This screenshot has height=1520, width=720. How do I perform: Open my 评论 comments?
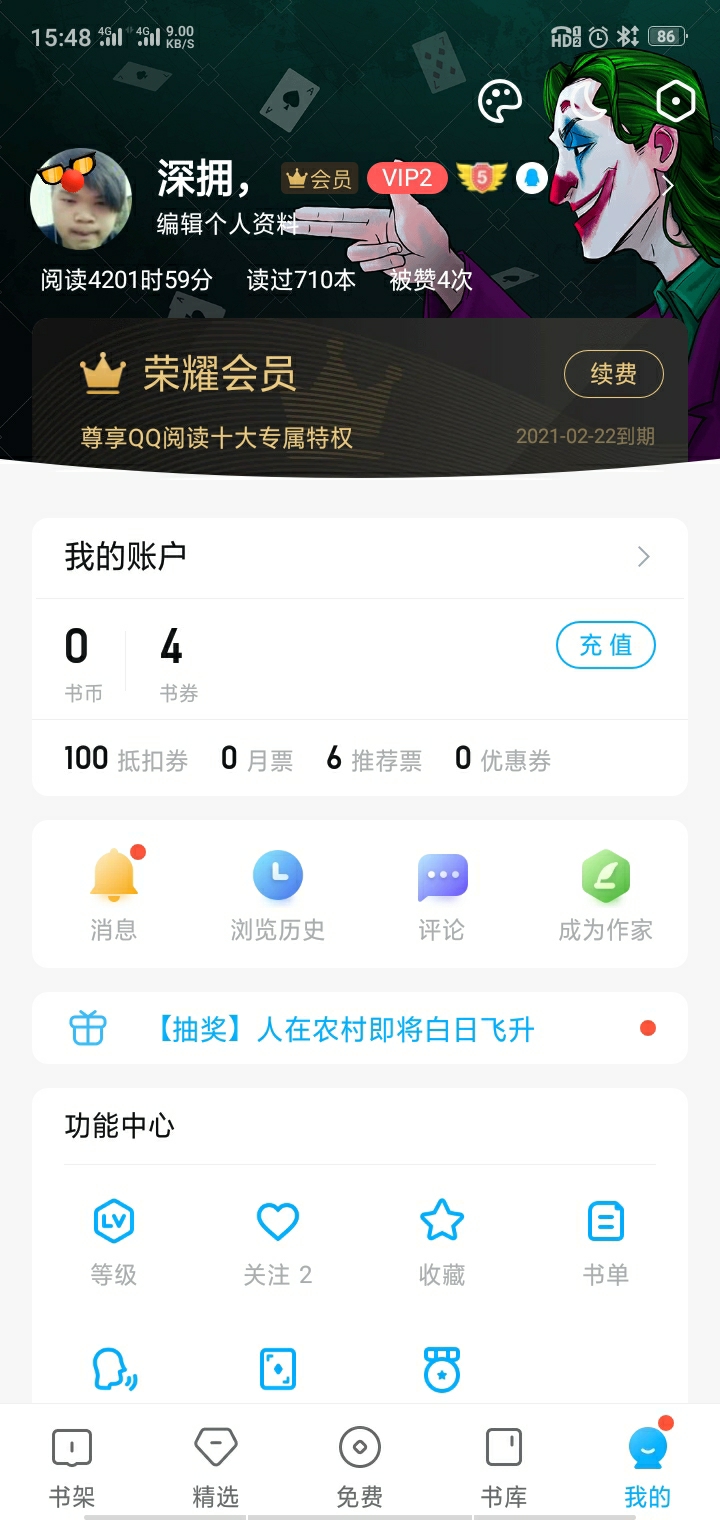[442, 895]
